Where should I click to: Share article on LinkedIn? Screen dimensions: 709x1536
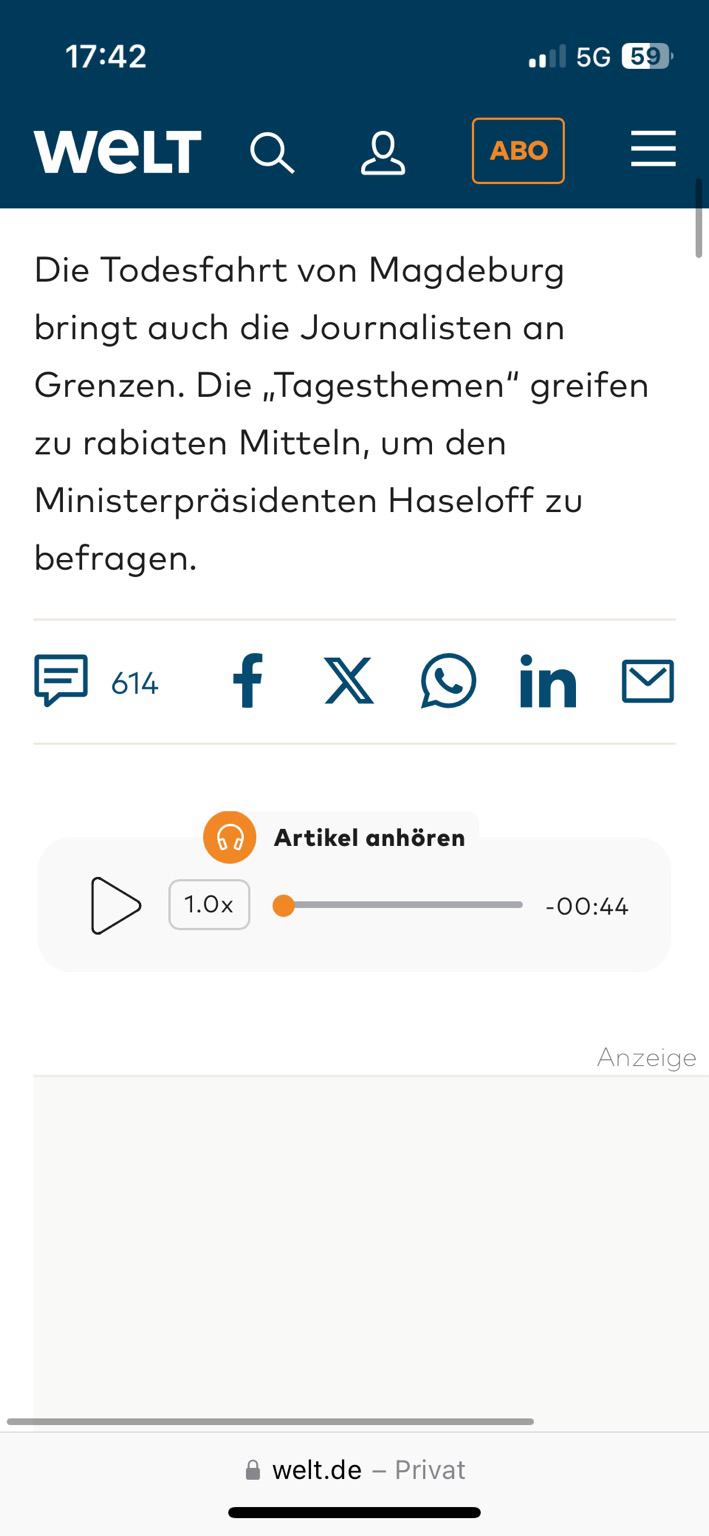(x=548, y=682)
